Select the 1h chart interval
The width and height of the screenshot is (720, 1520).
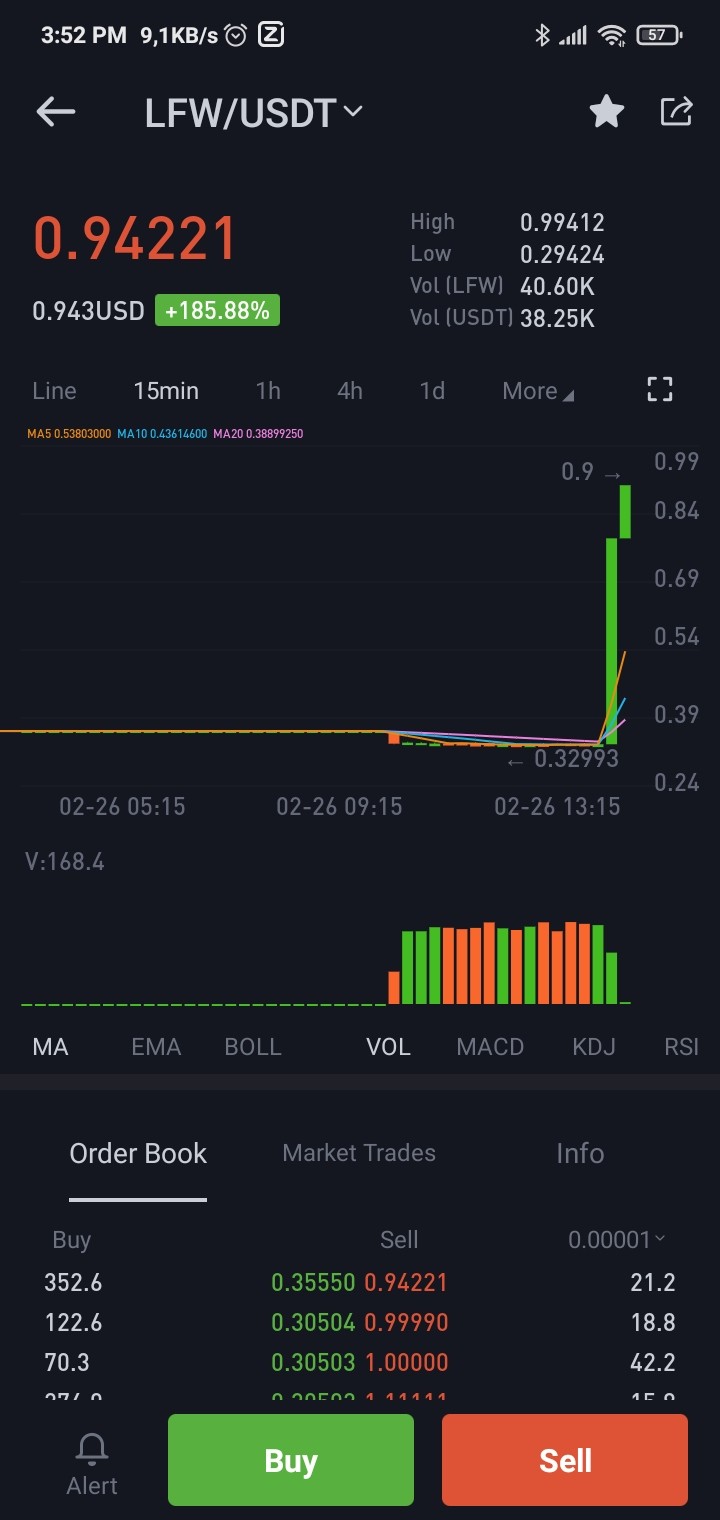[268, 391]
